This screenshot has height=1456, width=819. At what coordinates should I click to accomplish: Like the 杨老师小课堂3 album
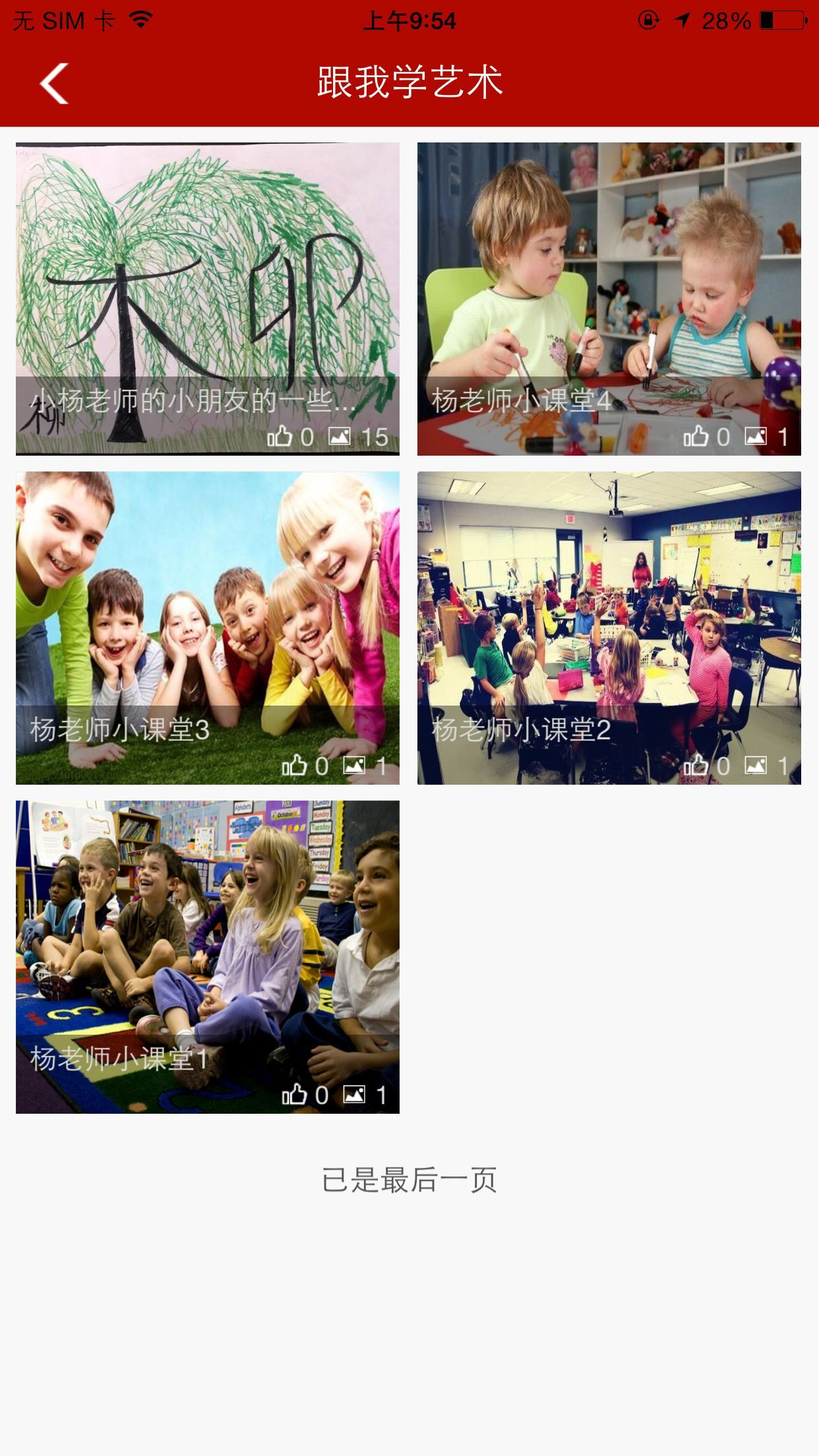295,766
